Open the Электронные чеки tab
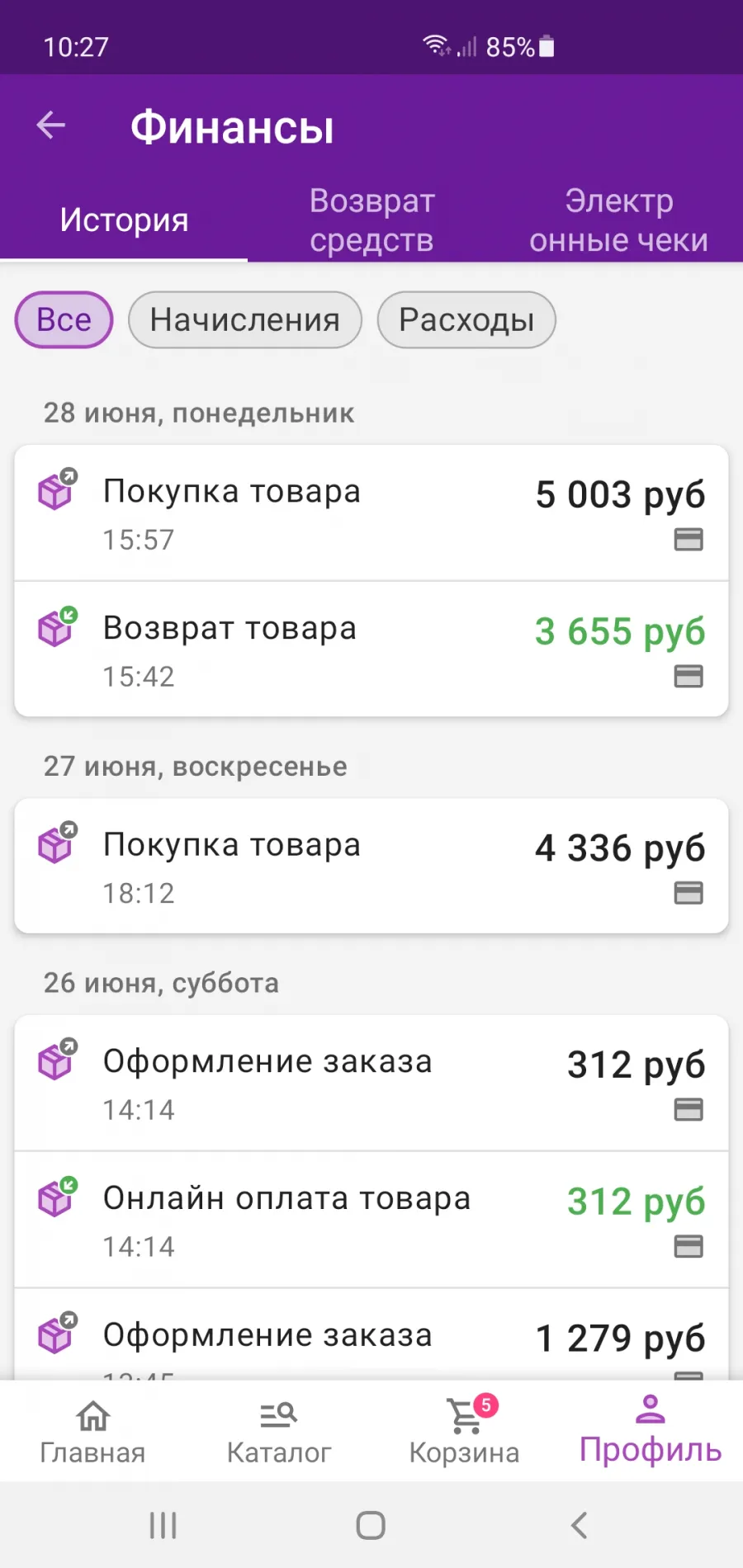This screenshot has width=743, height=1568. pos(619,220)
